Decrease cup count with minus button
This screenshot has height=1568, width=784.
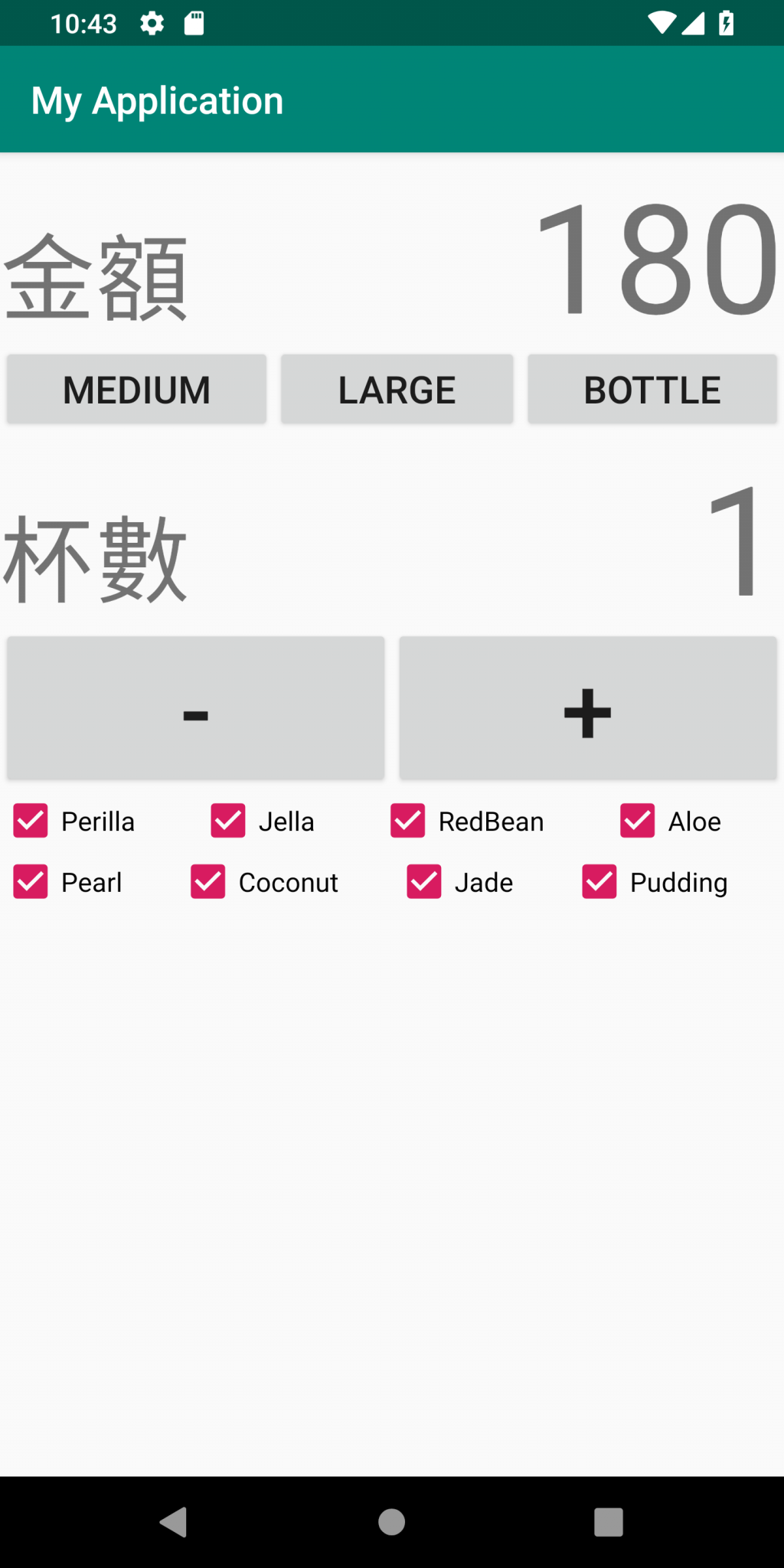click(x=196, y=708)
